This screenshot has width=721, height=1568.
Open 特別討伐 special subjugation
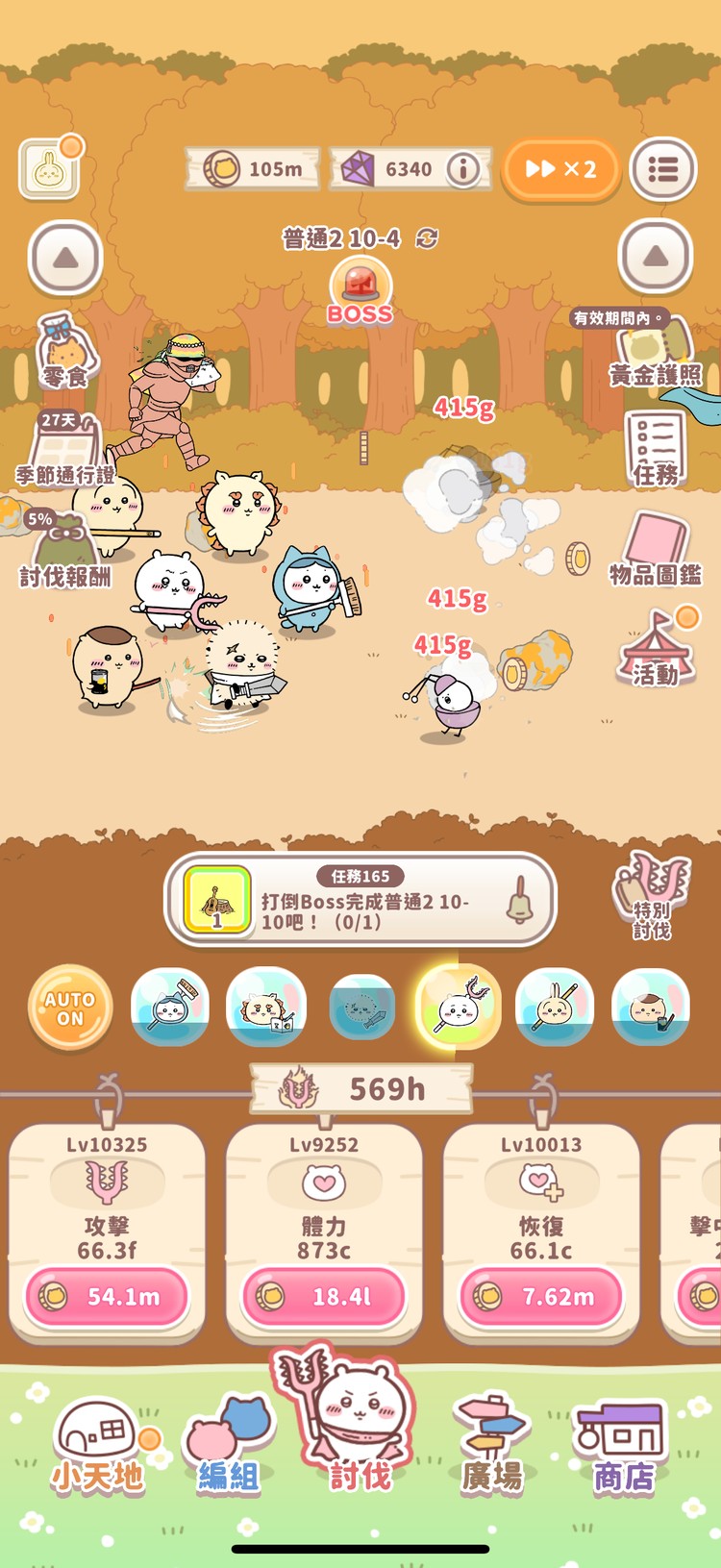click(653, 895)
